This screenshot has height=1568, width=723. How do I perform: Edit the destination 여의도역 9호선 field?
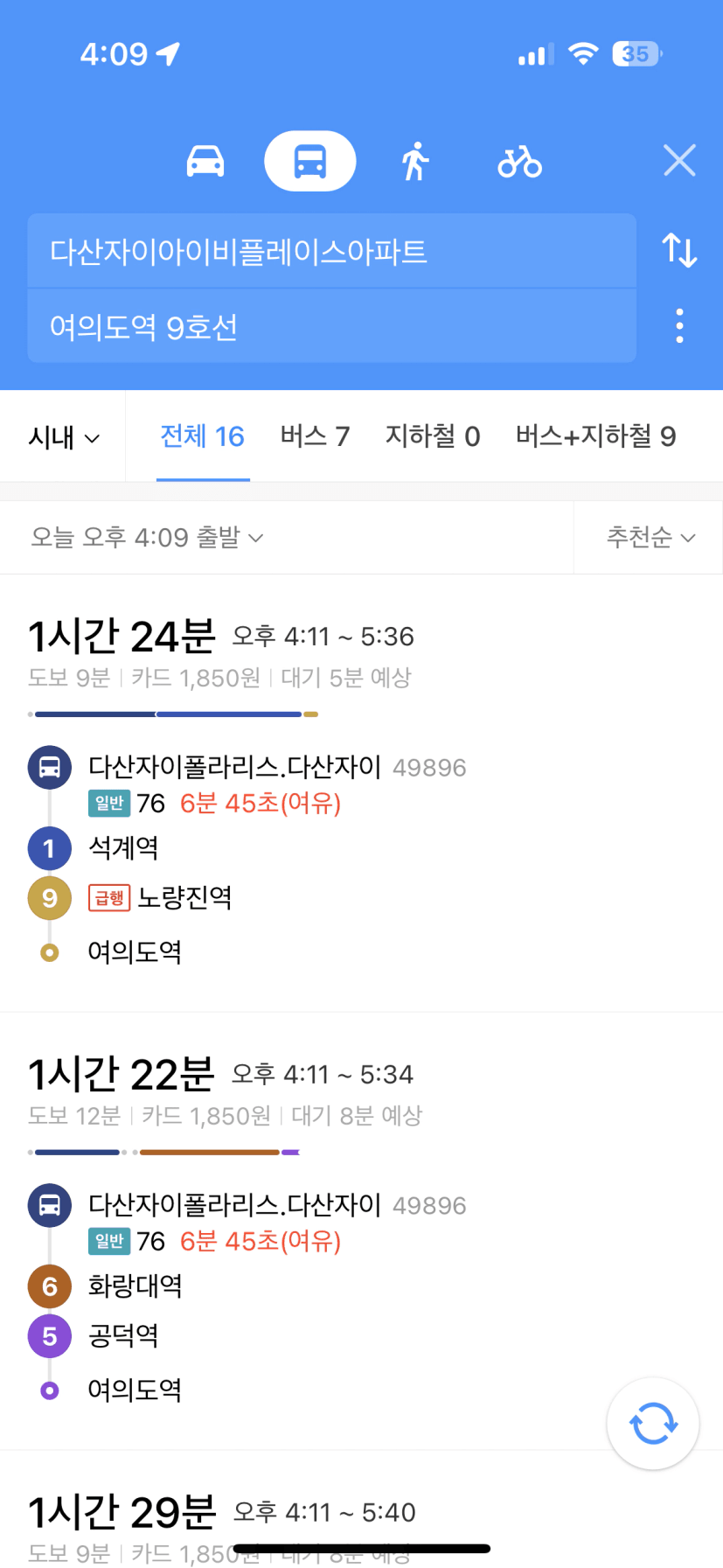click(331, 326)
